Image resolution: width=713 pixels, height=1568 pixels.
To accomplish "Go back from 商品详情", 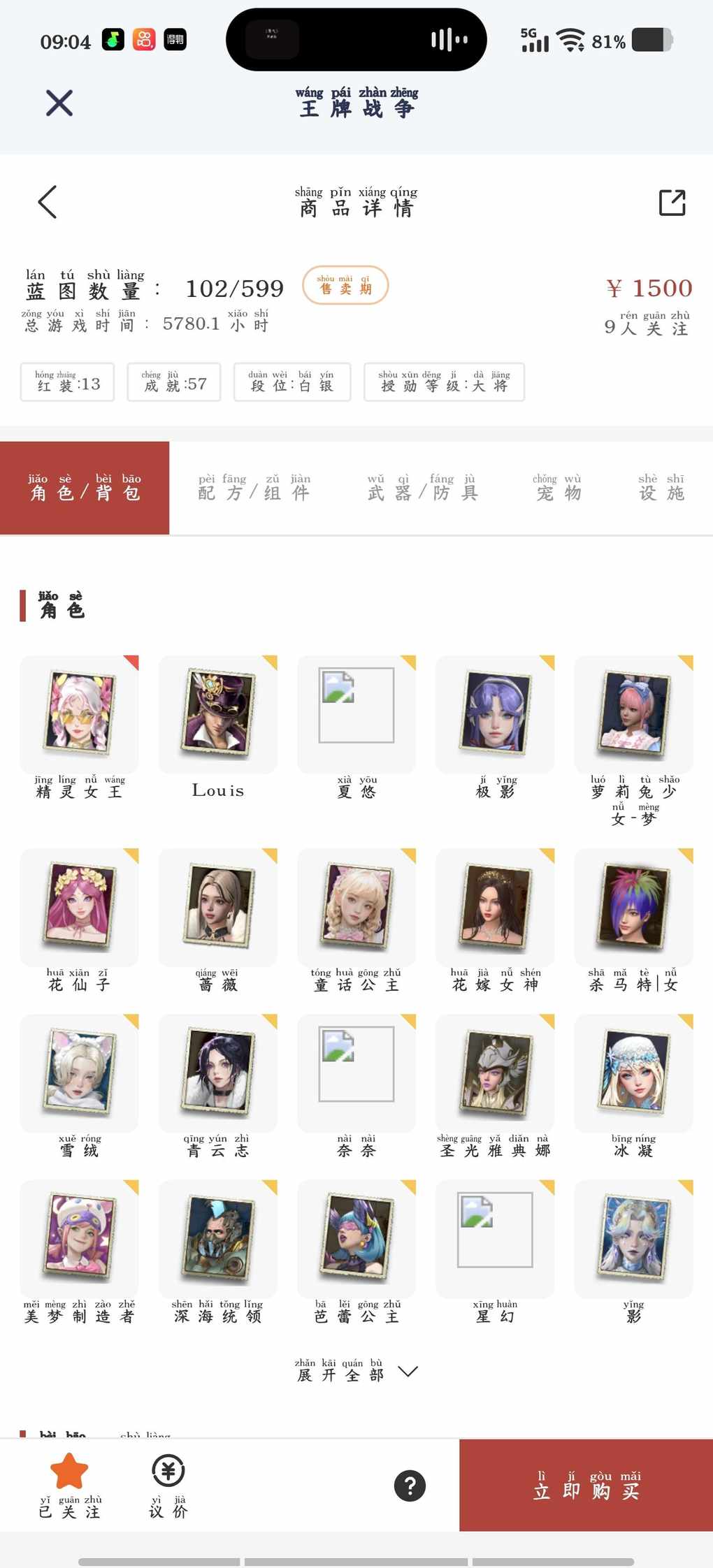I will (48, 203).
